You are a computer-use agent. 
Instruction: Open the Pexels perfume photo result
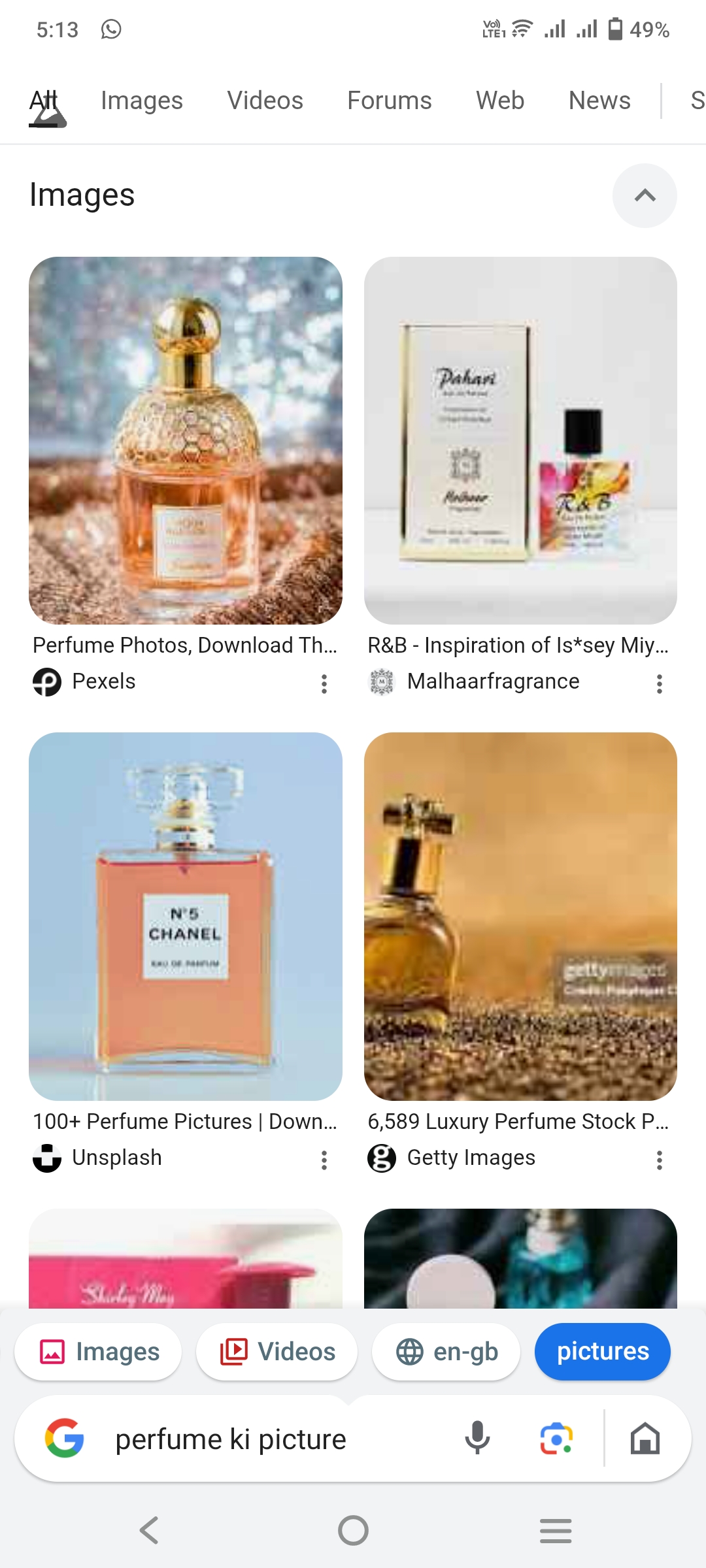(x=186, y=440)
